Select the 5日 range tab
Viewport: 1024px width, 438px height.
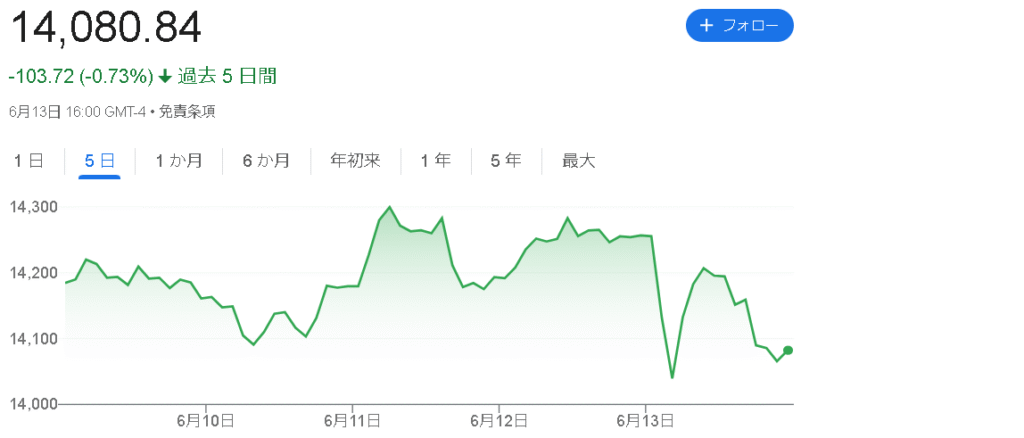[x=100, y=161]
